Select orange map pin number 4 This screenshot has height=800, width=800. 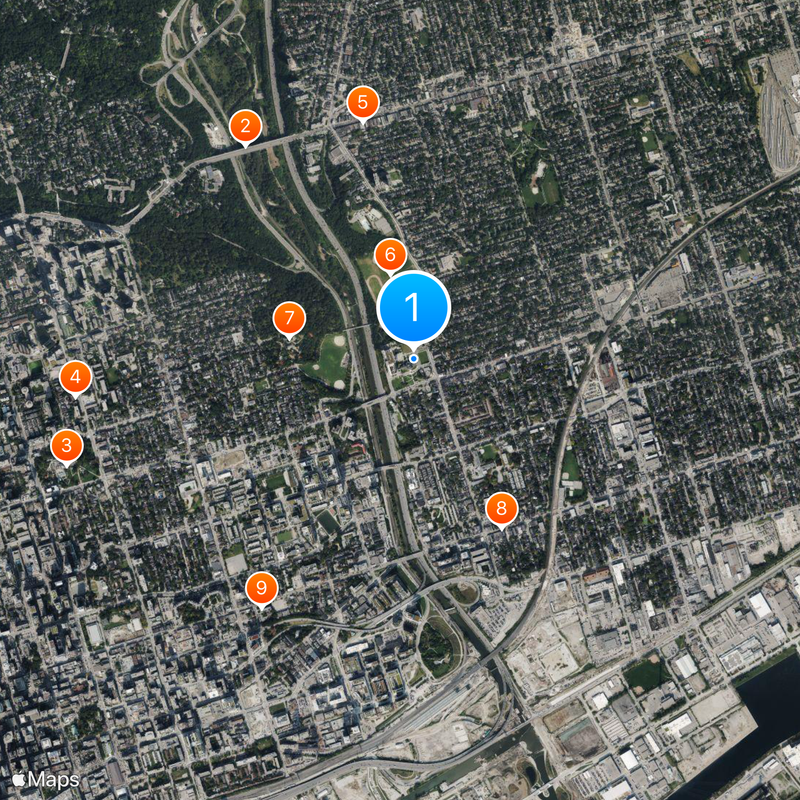click(76, 378)
